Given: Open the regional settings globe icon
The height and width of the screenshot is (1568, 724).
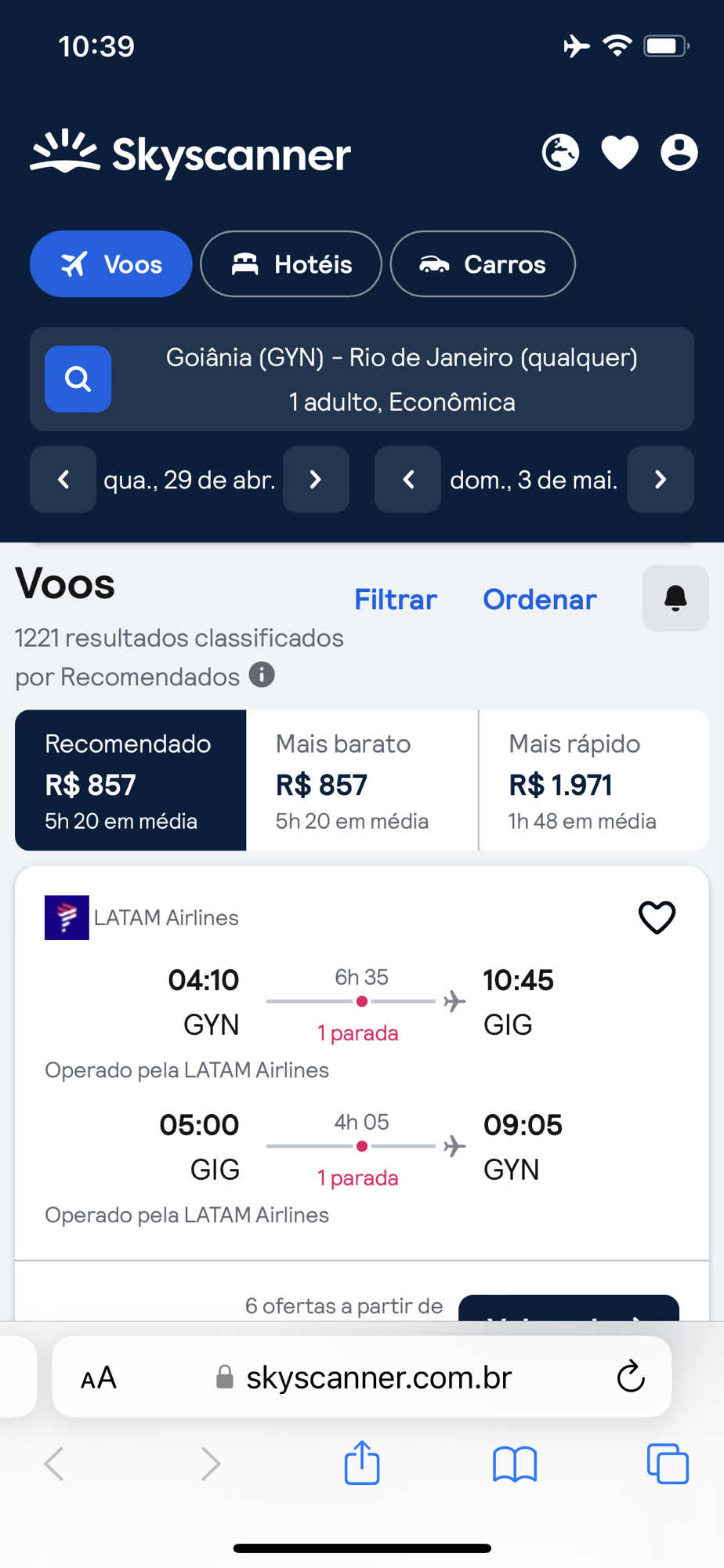Looking at the screenshot, I should coord(560,152).
